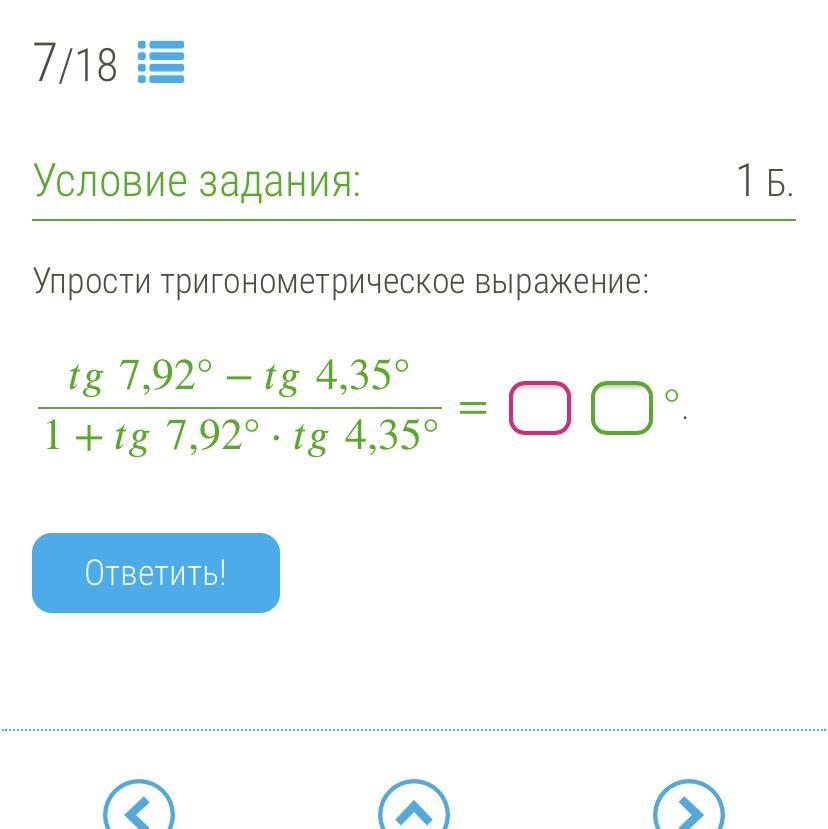Go to the next task arrow
The image size is (828, 829).
[689, 809]
